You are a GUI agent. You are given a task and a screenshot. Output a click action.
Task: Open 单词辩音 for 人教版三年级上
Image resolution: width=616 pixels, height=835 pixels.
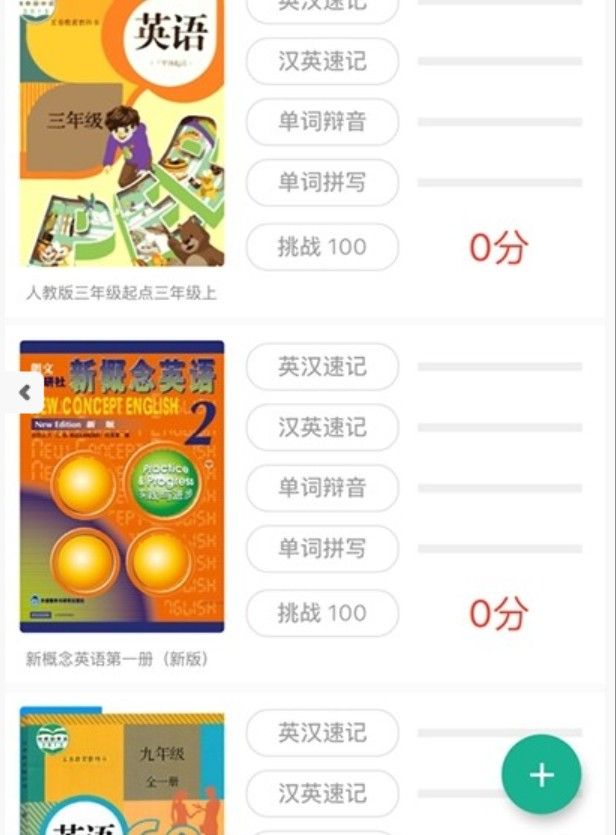tap(322, 122)
